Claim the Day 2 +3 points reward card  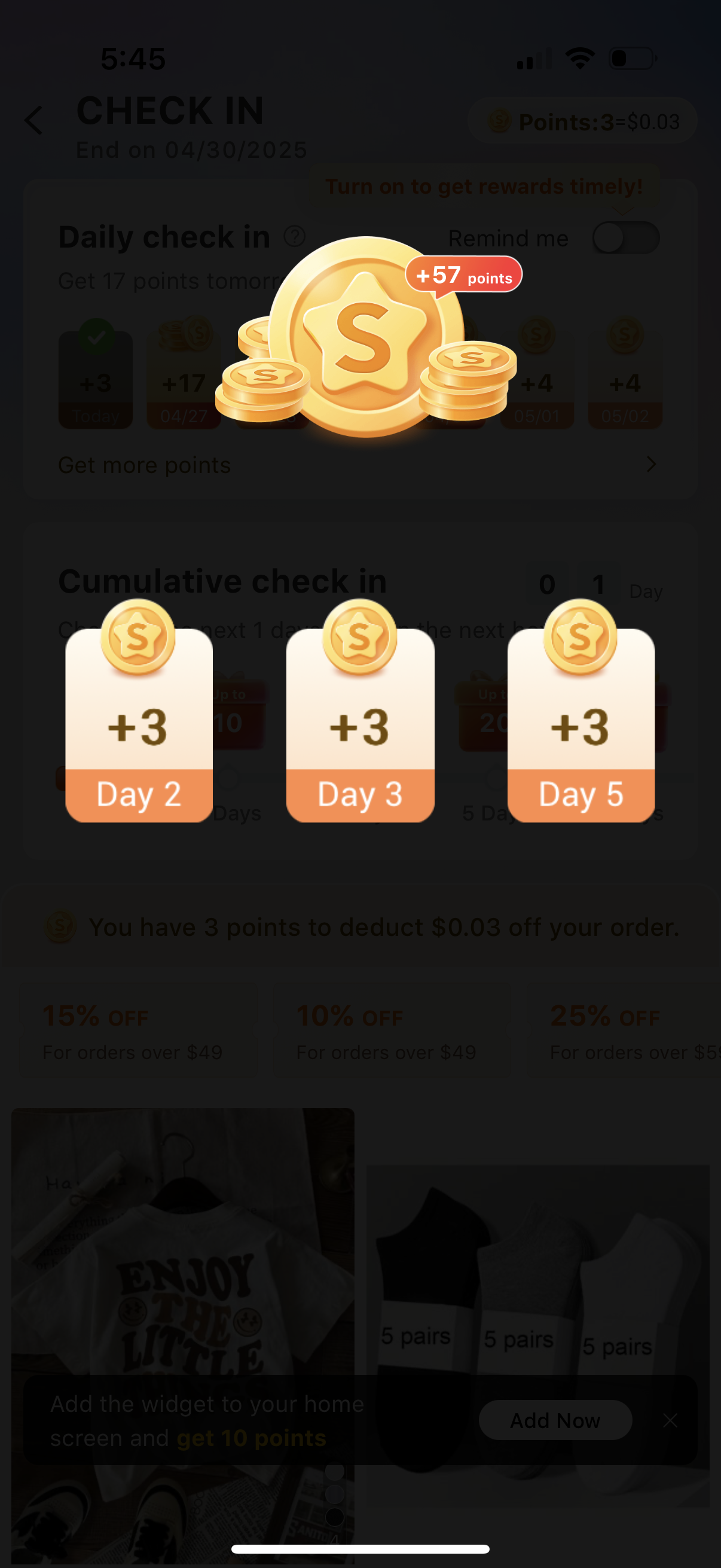pyautogui.click(x=139, y=727)
